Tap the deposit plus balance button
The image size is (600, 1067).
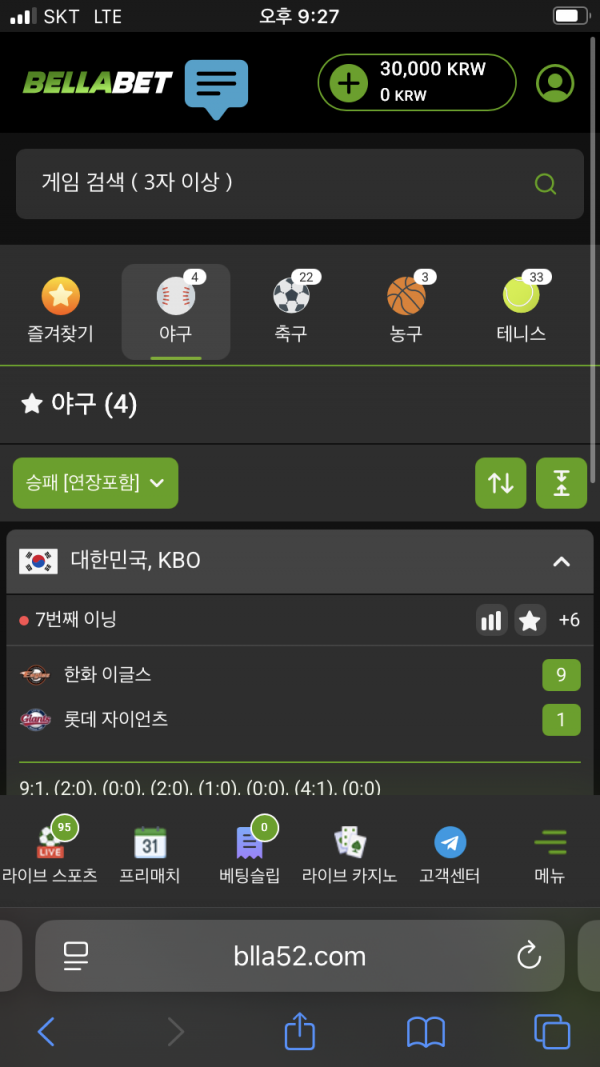pyautogui.click(x=349, y=83)
